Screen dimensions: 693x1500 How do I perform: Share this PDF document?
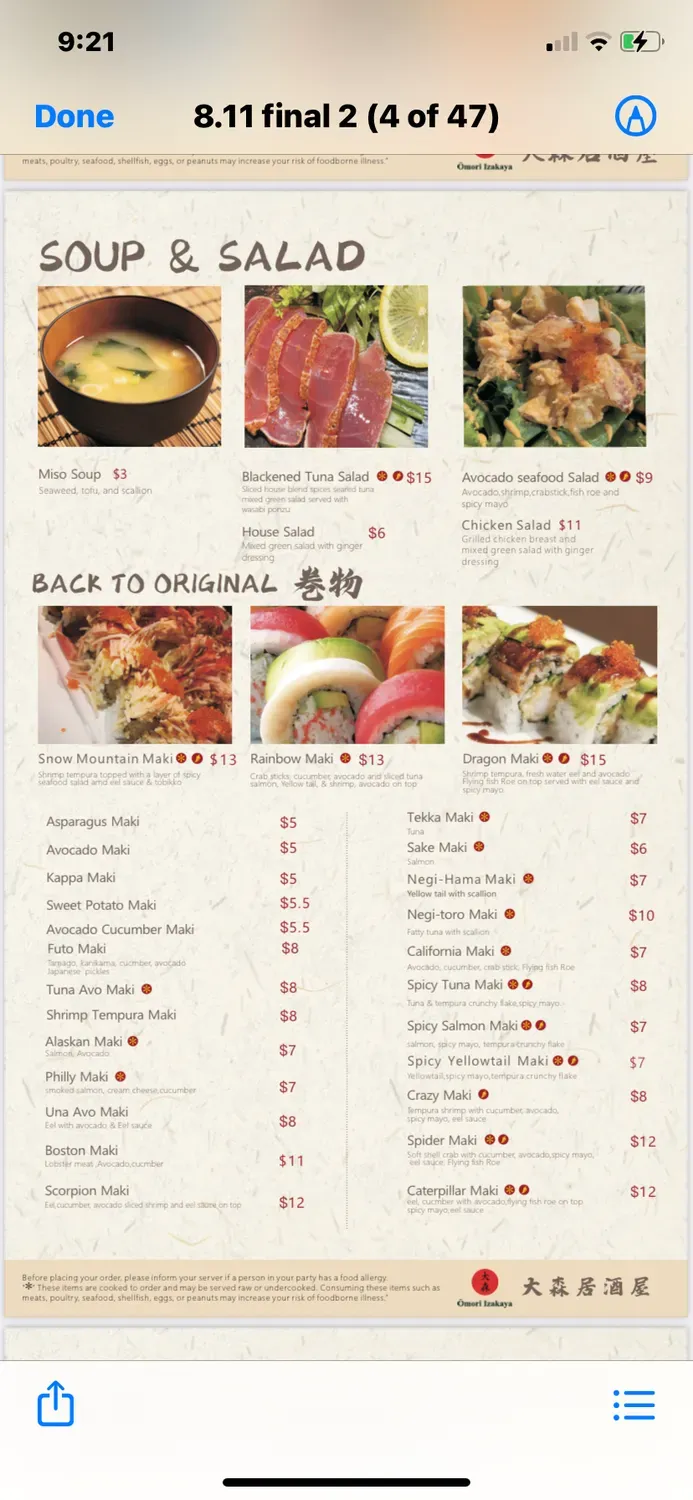click(x=56, y=1403)
